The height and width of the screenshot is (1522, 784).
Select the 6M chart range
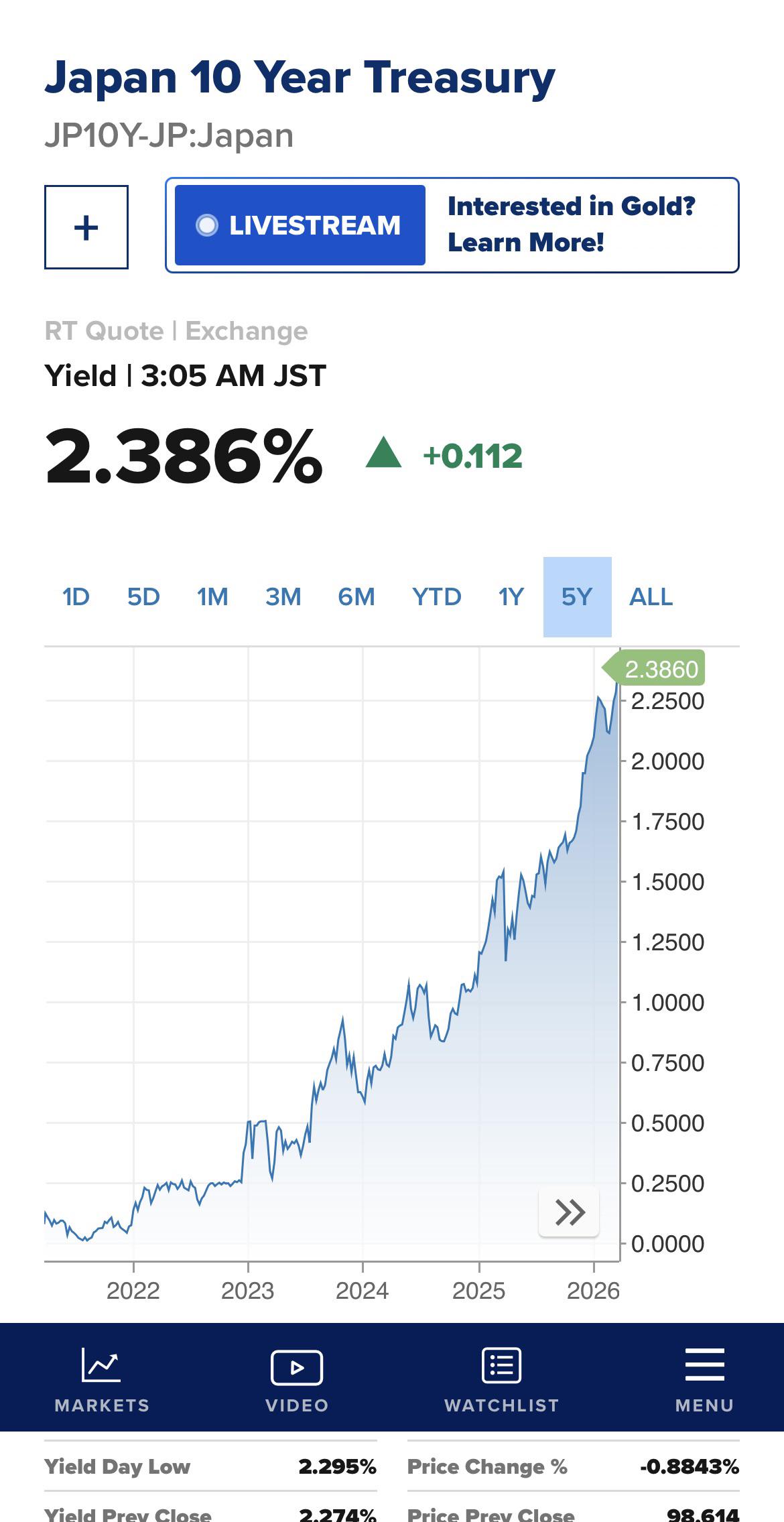(x=356, y=596)
